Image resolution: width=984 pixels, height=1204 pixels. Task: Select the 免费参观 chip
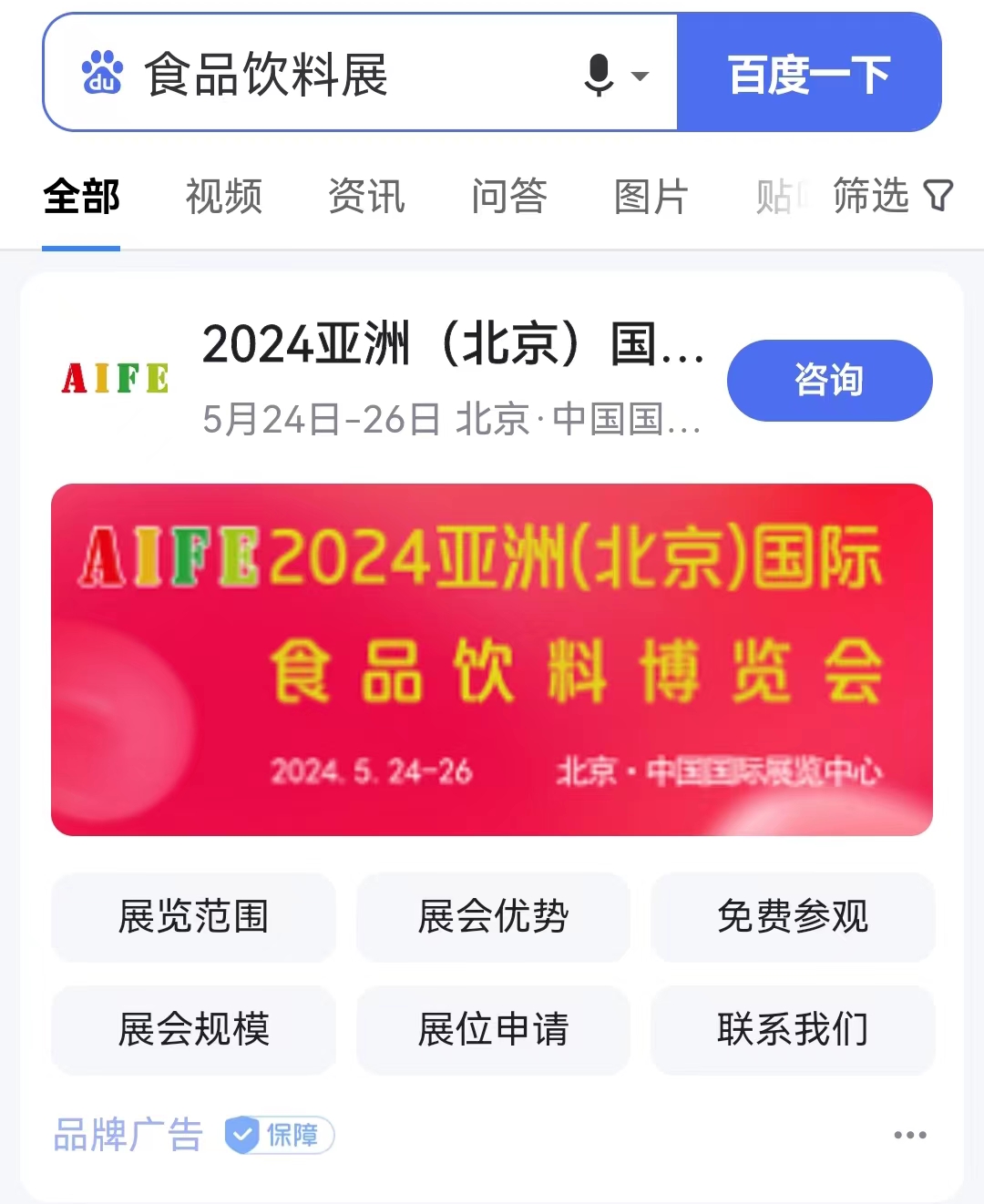pos(793,917)
